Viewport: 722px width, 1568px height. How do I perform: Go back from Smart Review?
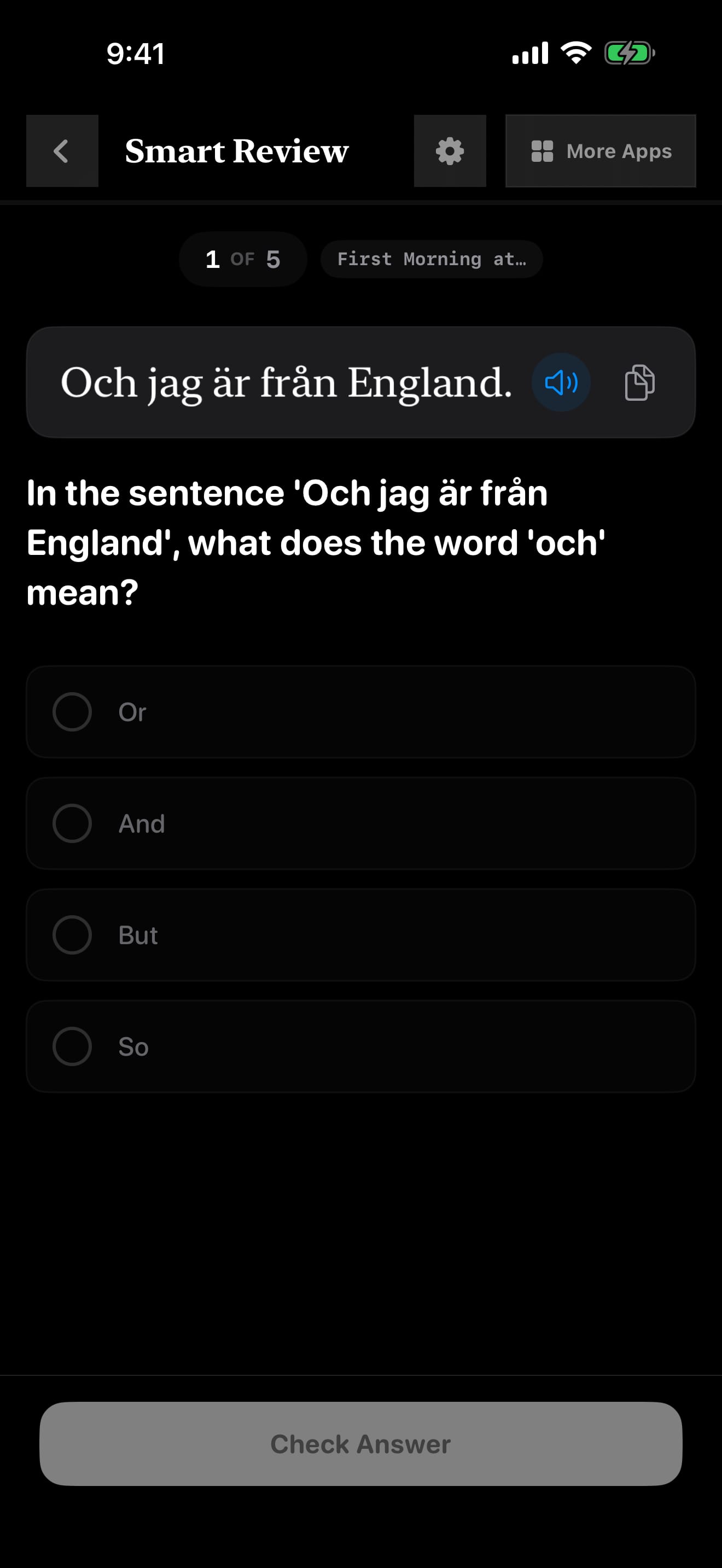point(62,151)
